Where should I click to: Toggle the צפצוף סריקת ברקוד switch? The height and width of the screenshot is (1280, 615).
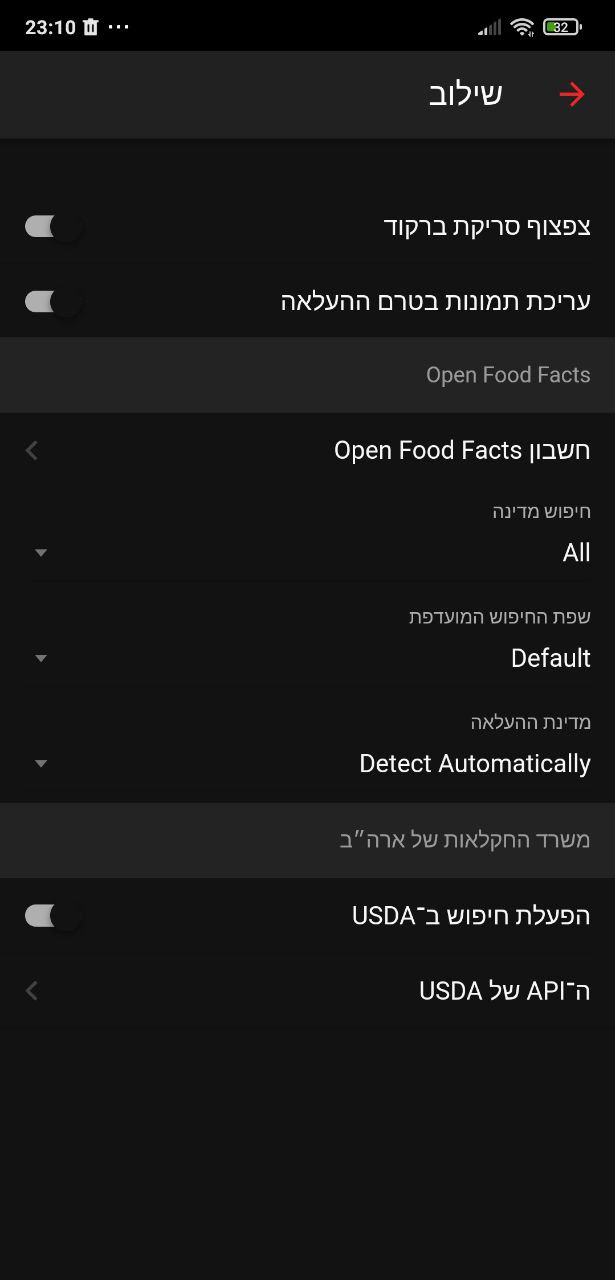[x=53, y=227]
